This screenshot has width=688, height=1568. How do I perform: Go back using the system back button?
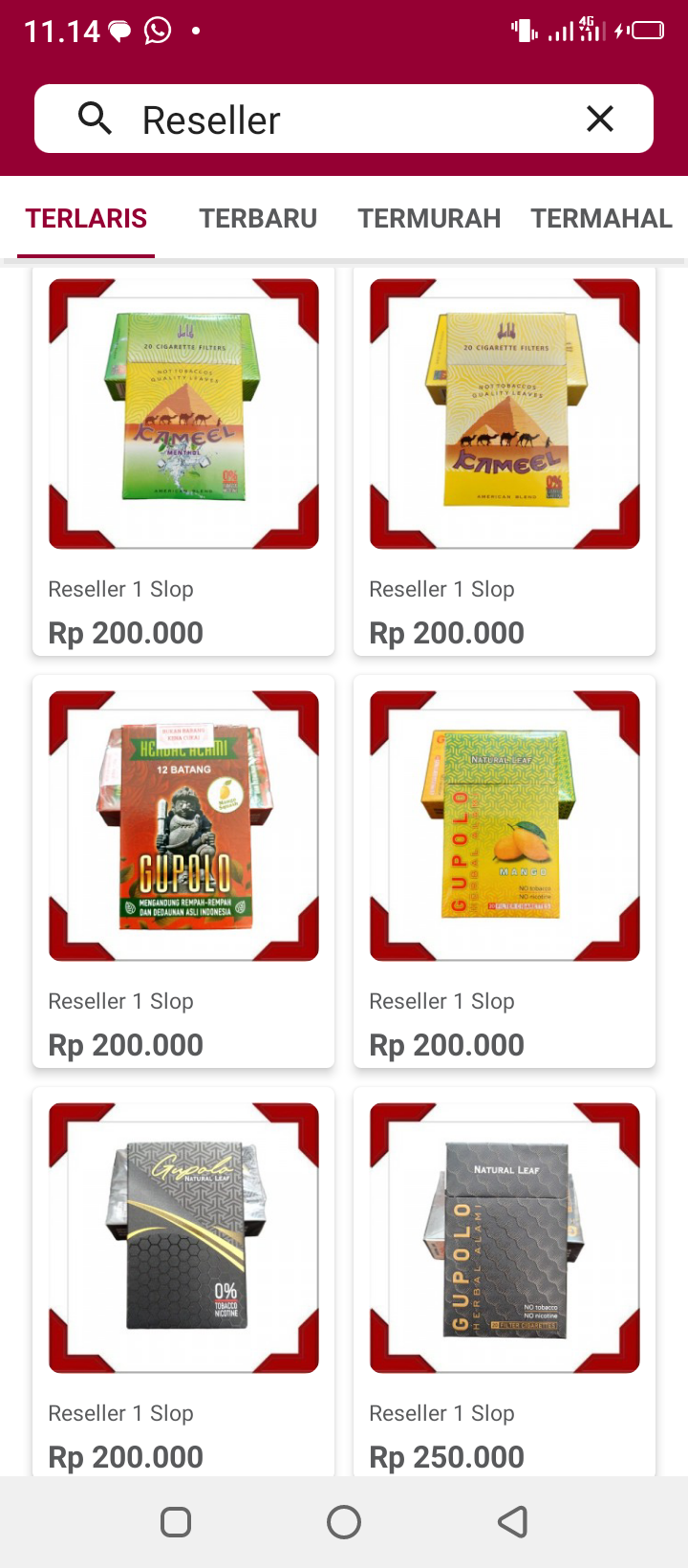(513, 1521)
